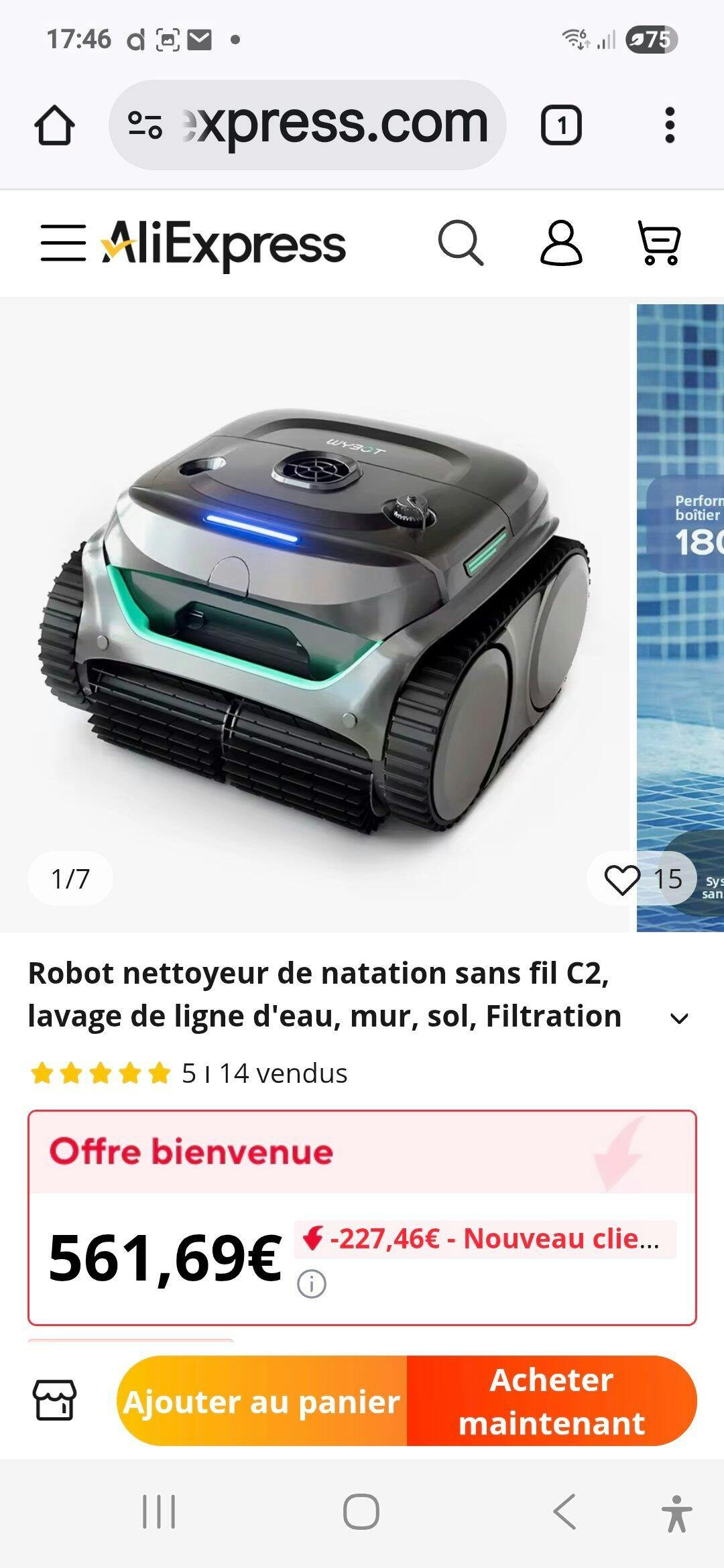This screenshot has height=1568, width=724.
Task: Search AliExpress with the magnifier icon
Action: [460, 243]
